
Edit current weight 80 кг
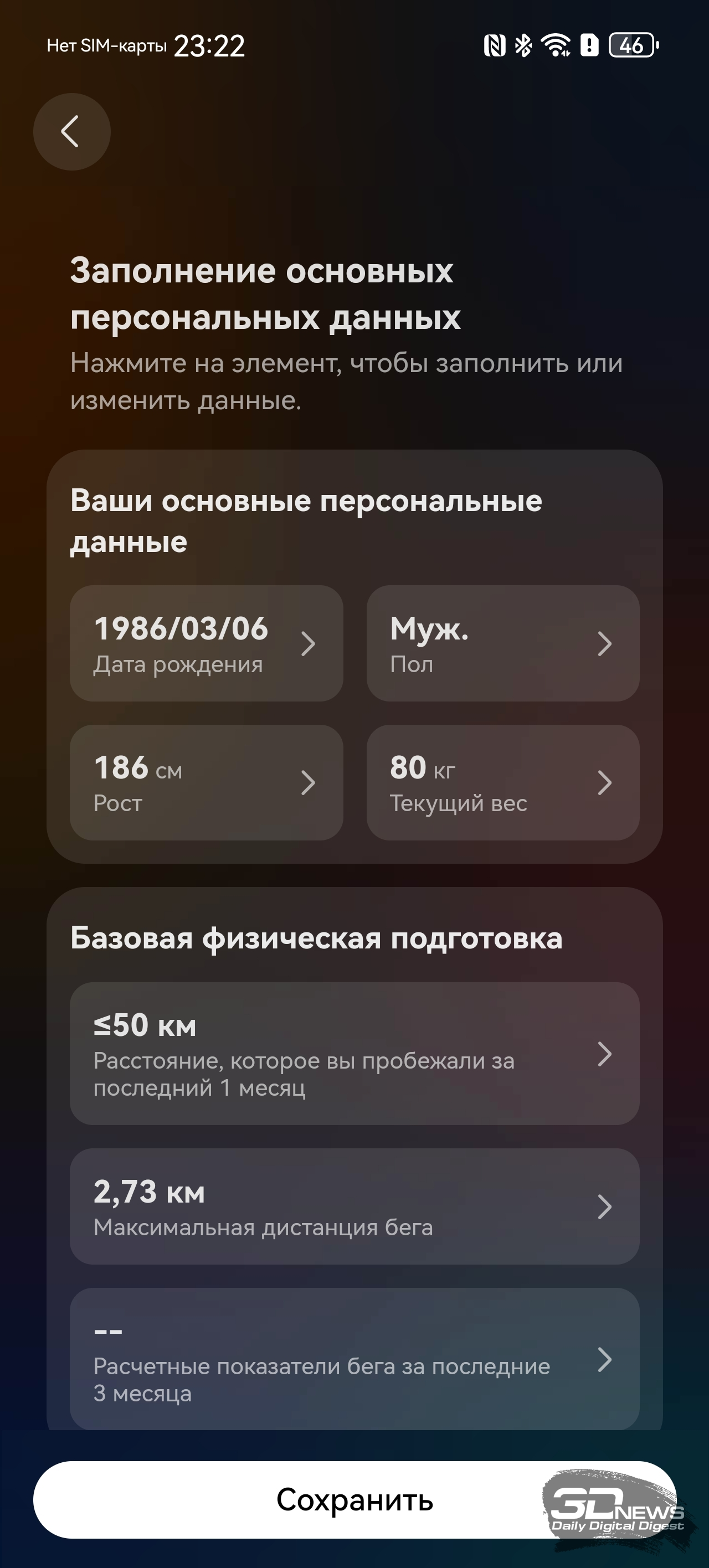[502, 782]
